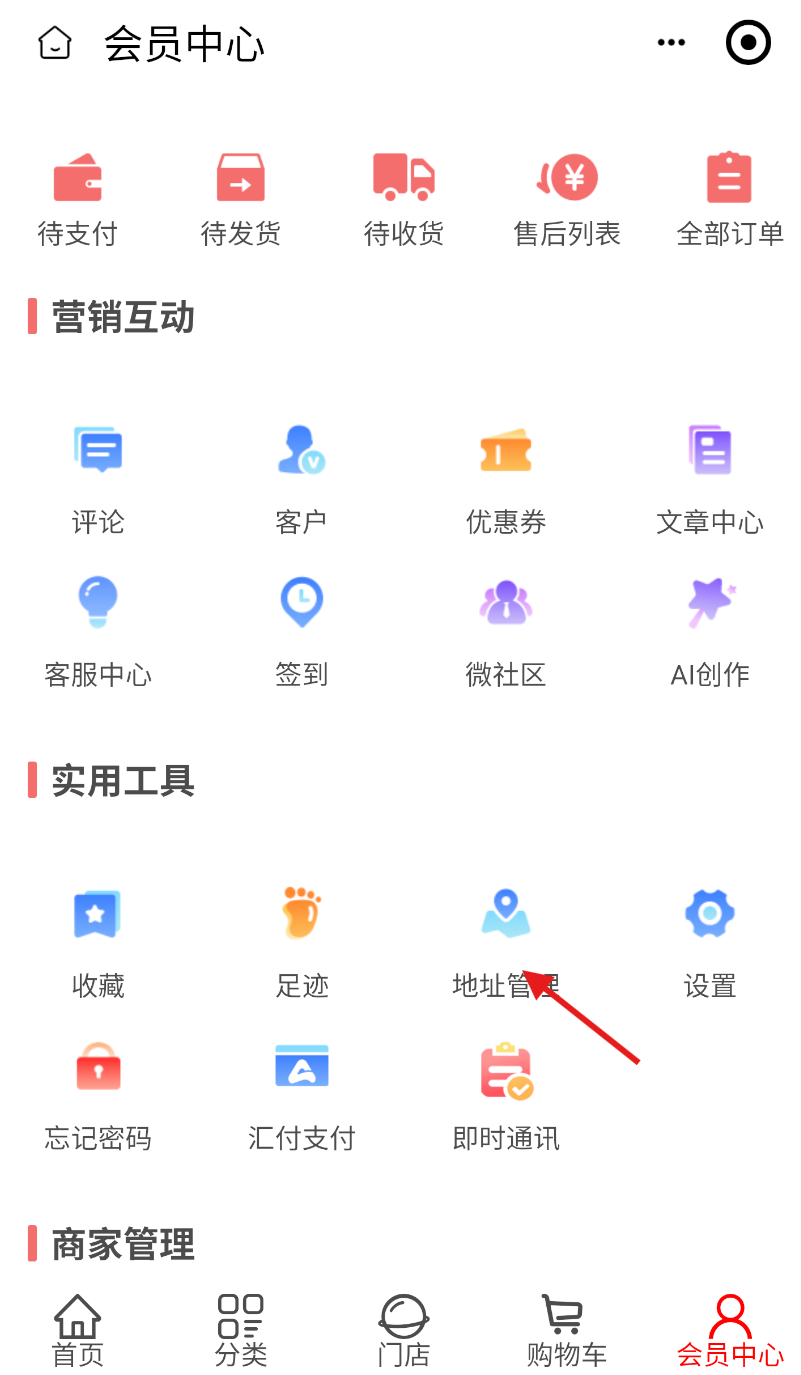Contact 客服中心 customer service
The image size is (801, 1375).
[x=98, y=629]
